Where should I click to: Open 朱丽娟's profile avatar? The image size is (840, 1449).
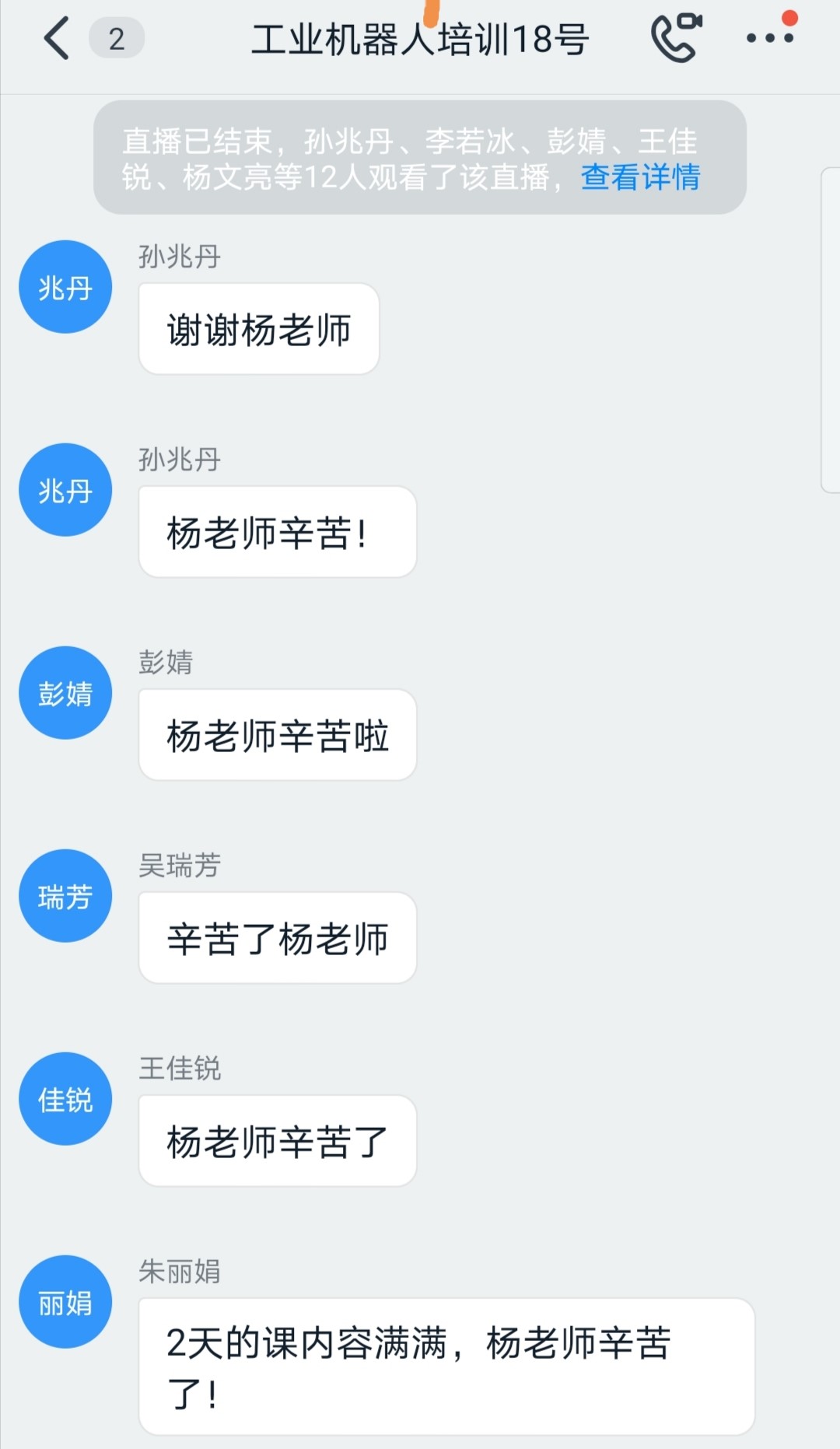point(65,1302)
